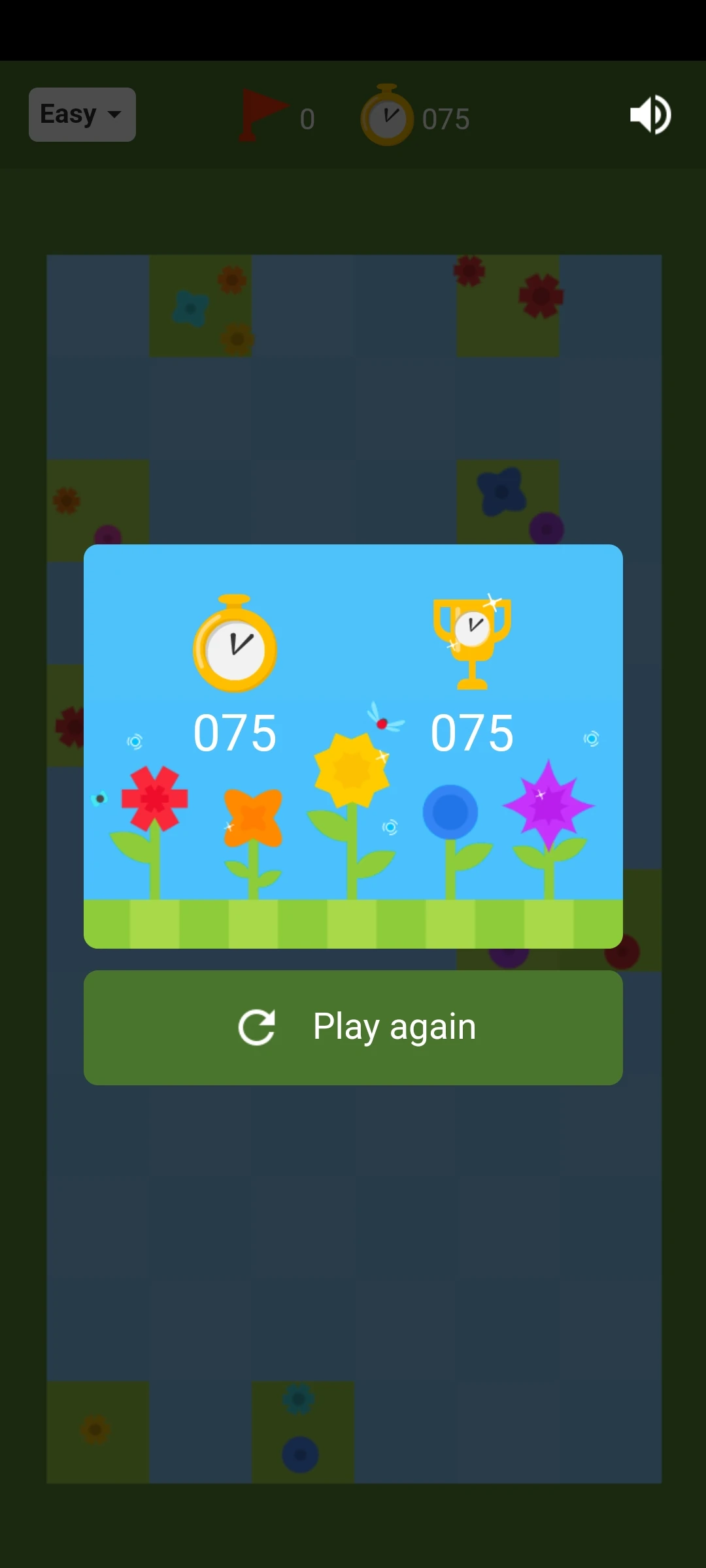The height and width of the screenshot is (1568, 706).
Task: Open the Easy difficulty dropdown
Action: click(x=82, y=115)
